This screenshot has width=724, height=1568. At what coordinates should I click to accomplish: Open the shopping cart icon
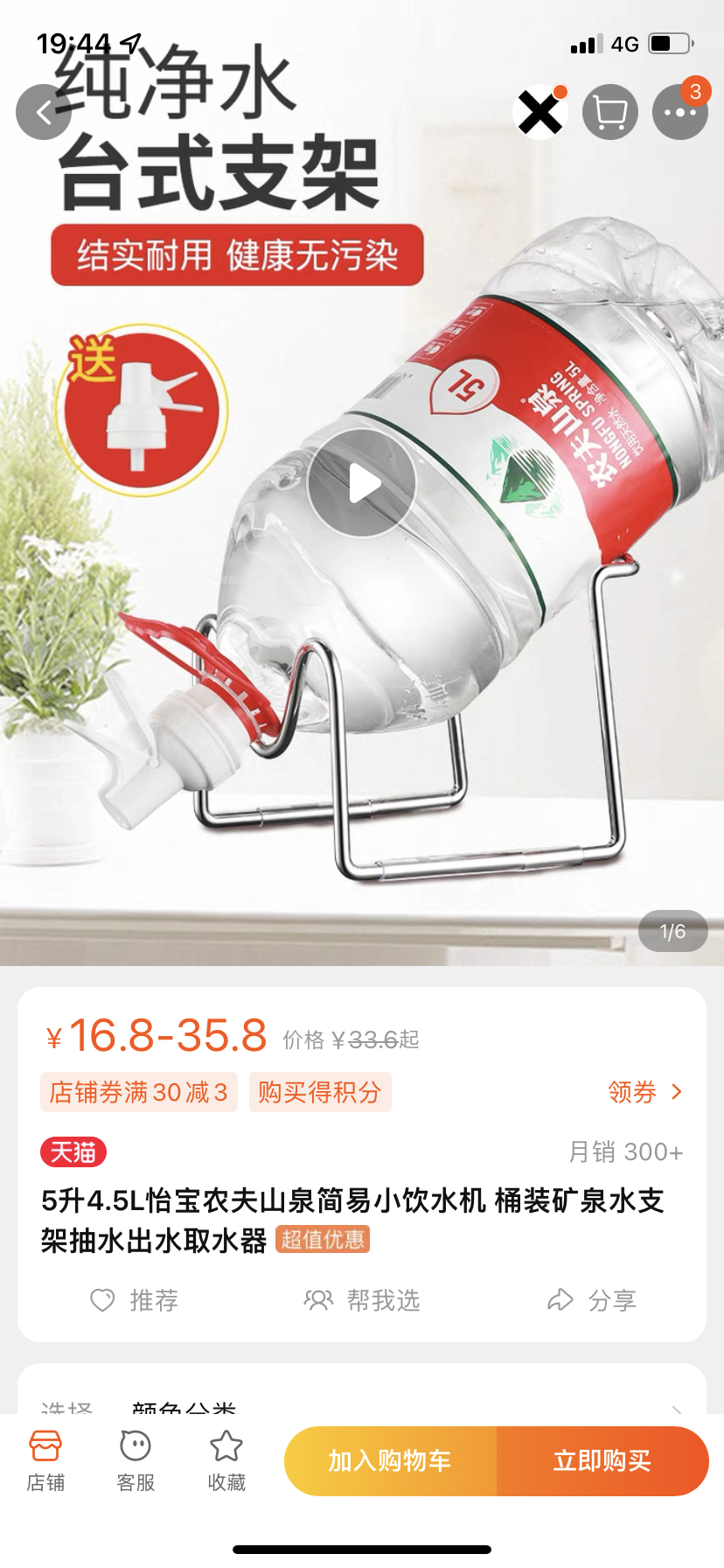click(610, 112)
